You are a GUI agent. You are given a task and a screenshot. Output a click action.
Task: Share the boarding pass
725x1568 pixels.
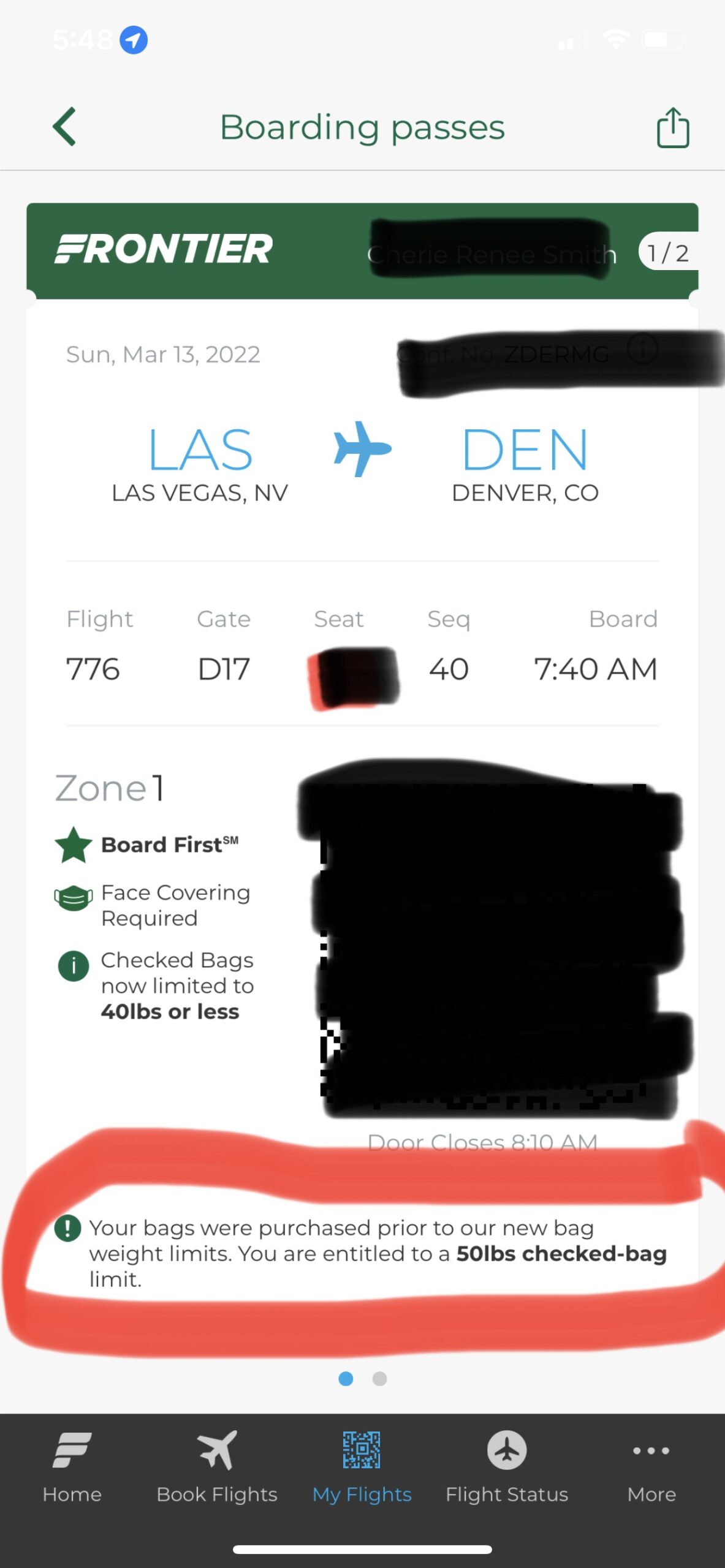[x=672, y=127]
